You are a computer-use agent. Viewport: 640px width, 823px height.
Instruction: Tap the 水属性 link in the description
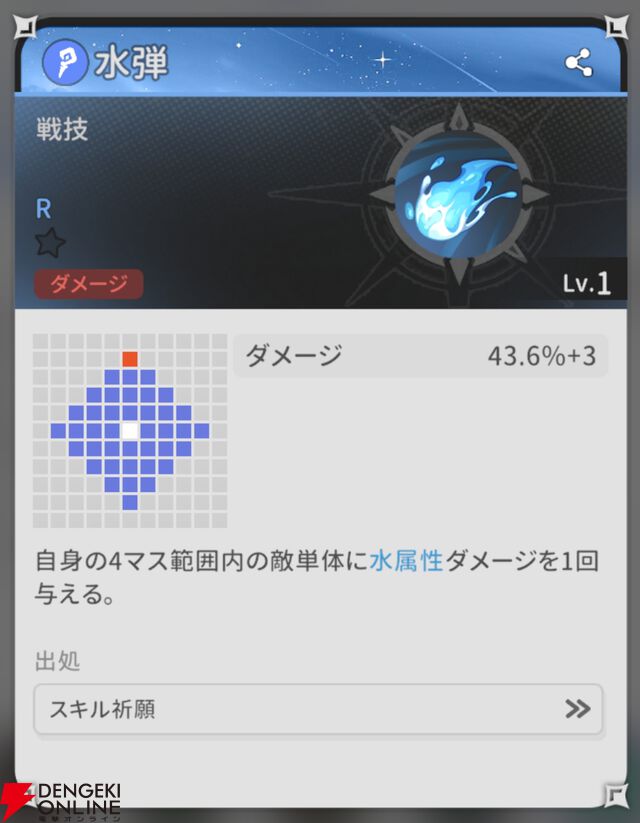click(x=406, y=562)
